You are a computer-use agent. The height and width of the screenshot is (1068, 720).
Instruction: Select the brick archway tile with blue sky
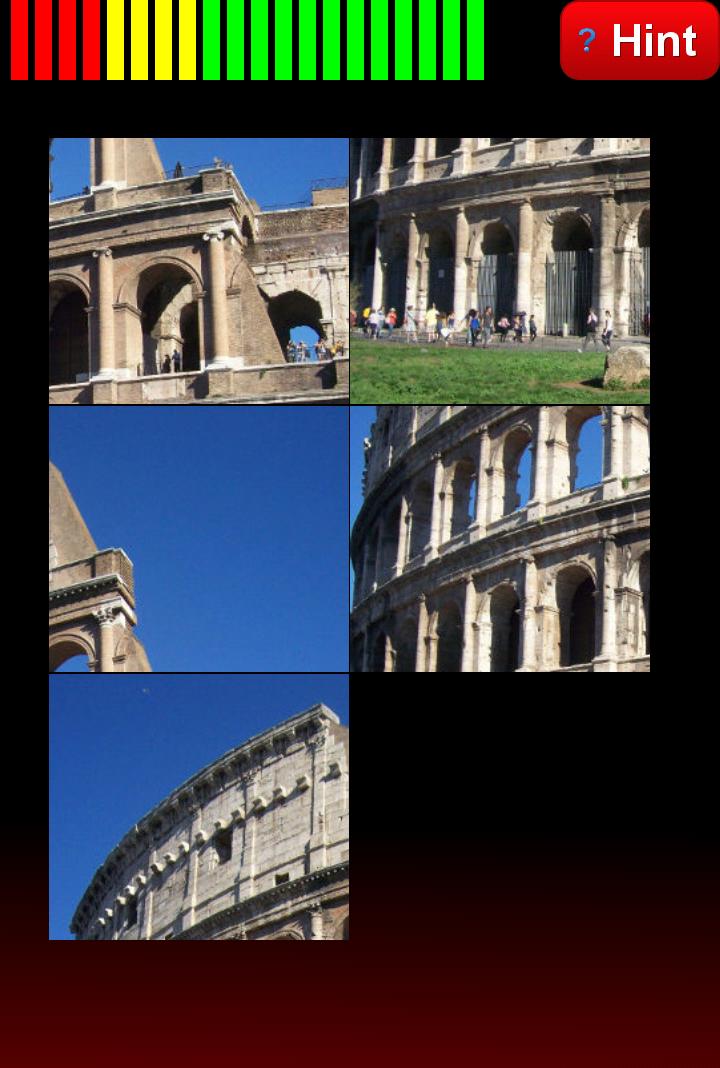(x=199, y=271)
